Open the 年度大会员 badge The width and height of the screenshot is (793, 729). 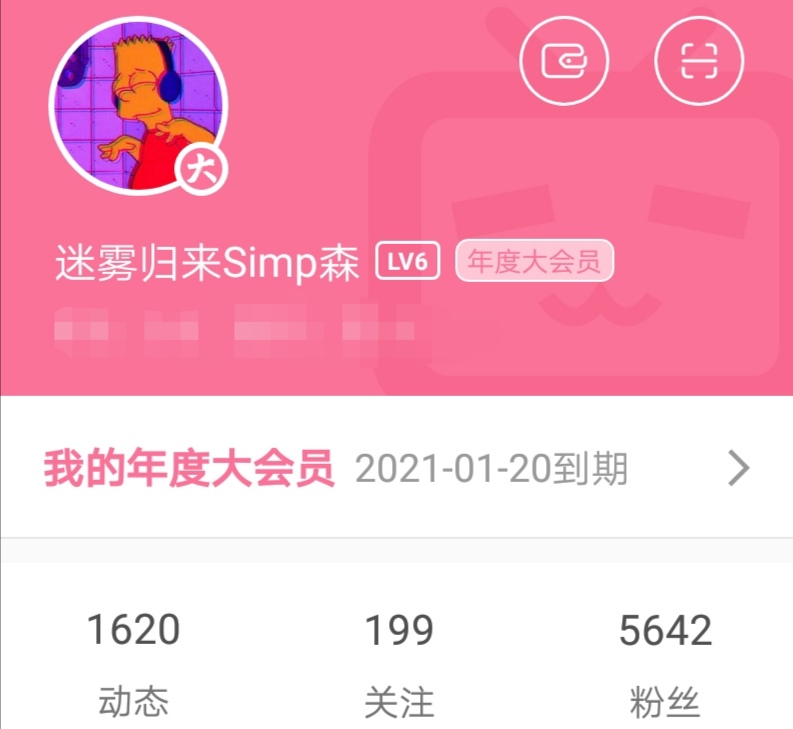[535, 261]
